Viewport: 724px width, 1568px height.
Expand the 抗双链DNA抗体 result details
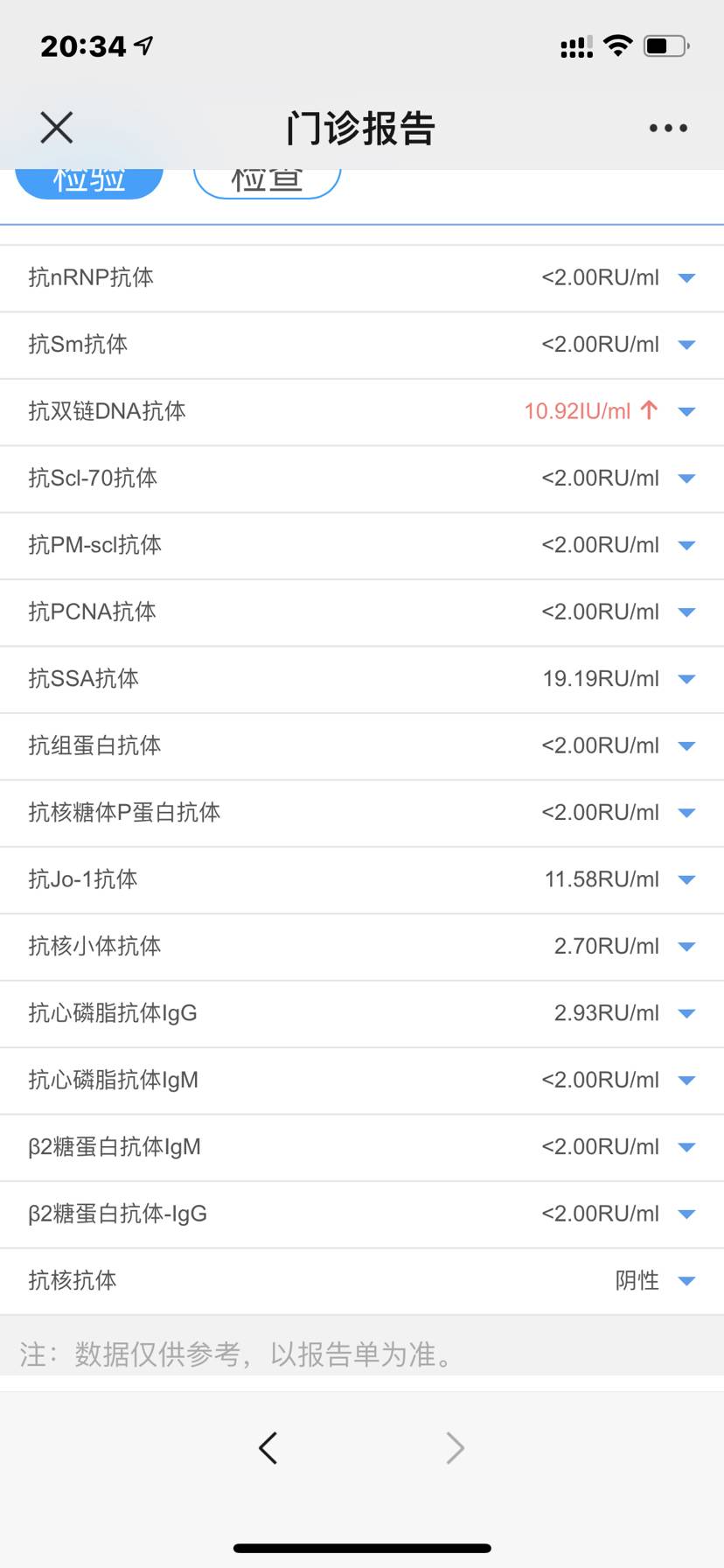pos(686,411)
